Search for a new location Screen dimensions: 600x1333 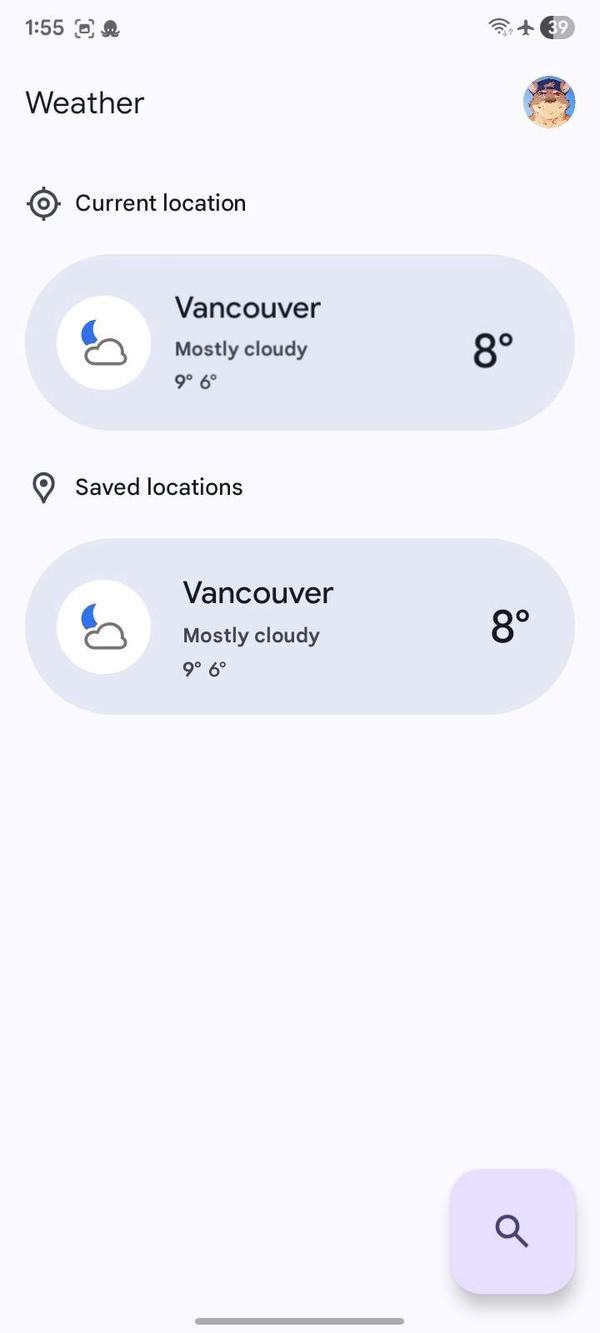tap(512, 1231)
